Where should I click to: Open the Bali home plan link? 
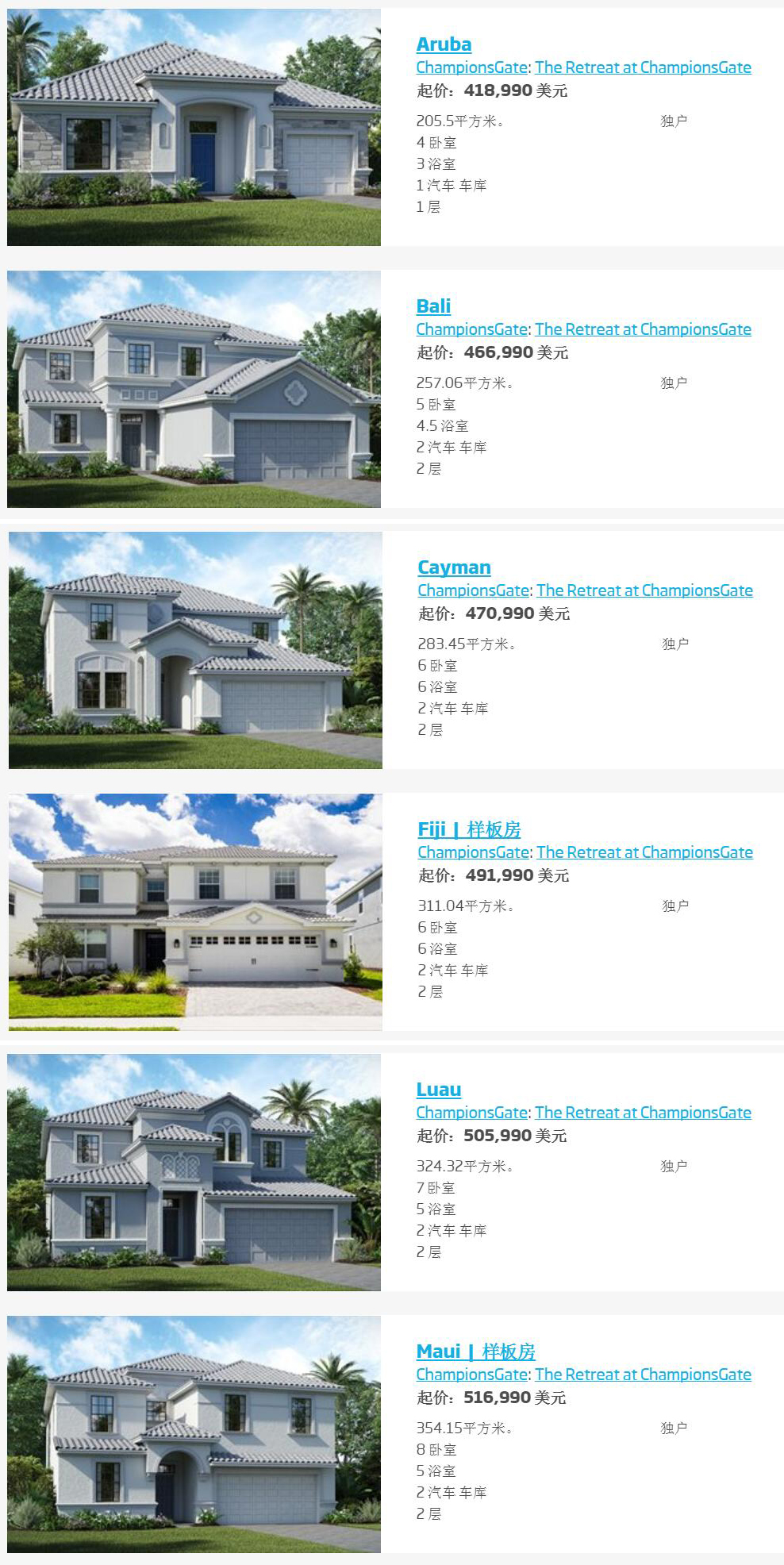click(x=433, y=306)
